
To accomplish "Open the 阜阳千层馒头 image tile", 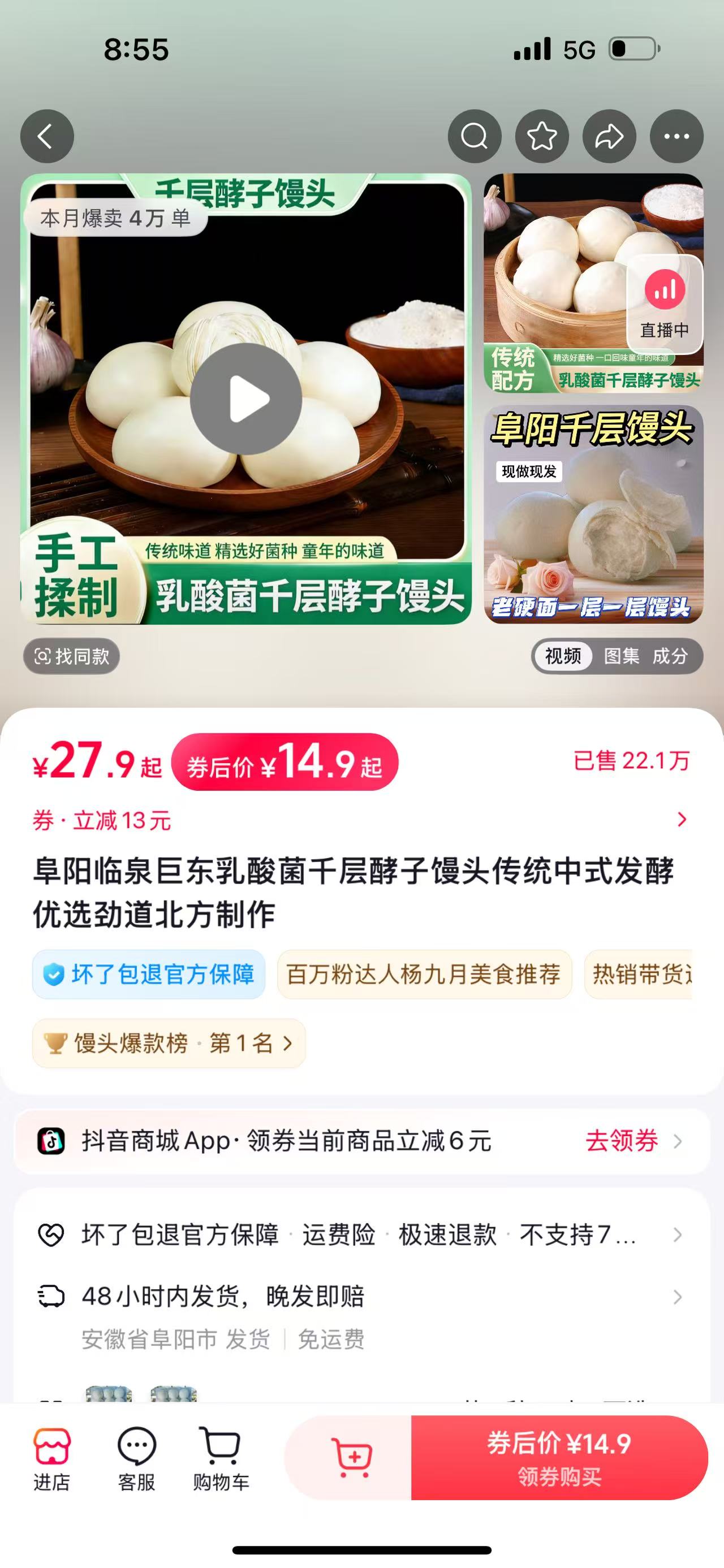I will point(593,514).
